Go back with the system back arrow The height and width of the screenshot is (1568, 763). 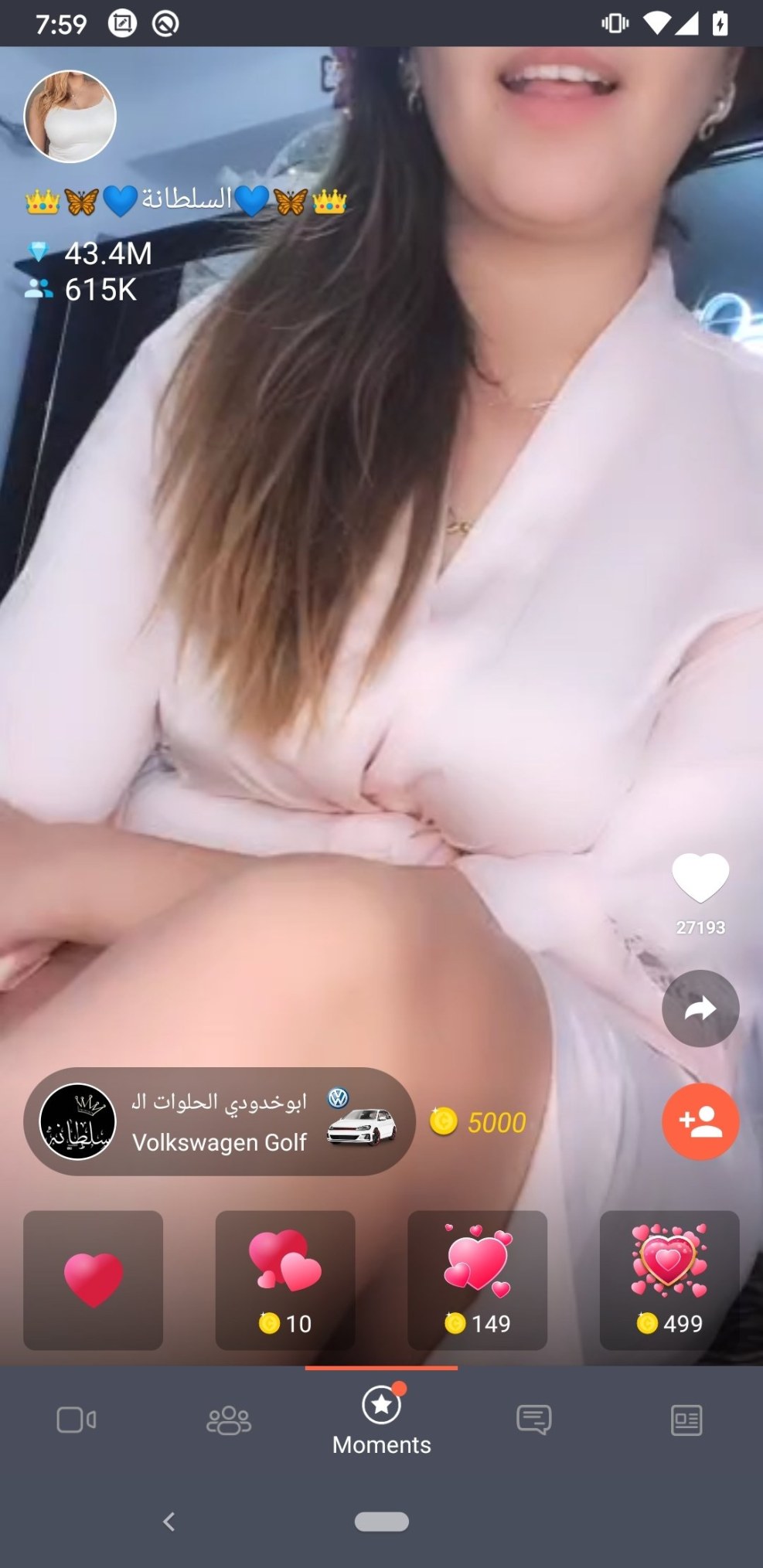coord(169,1522)
